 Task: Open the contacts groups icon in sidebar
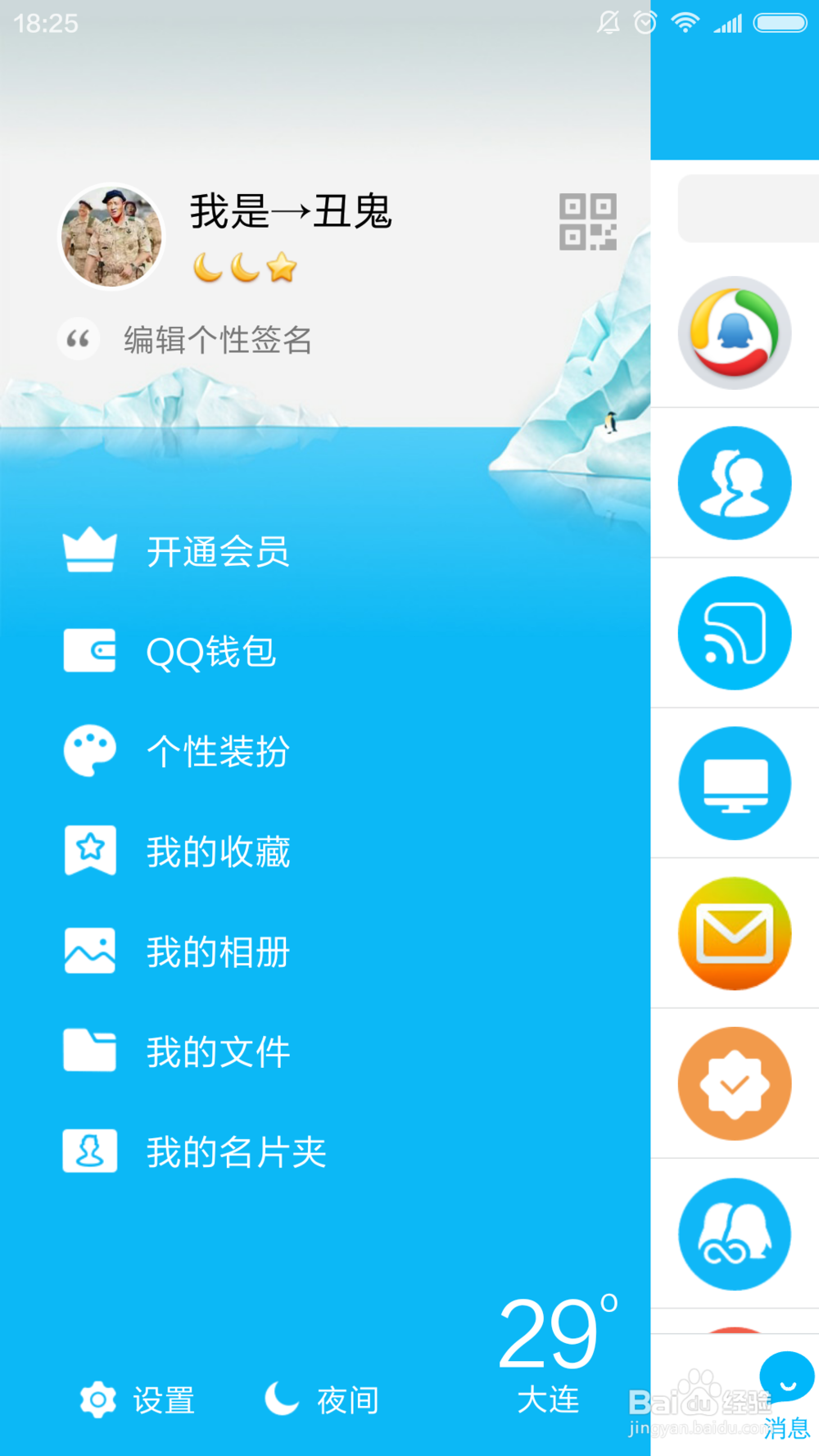(x=735, y=482)
